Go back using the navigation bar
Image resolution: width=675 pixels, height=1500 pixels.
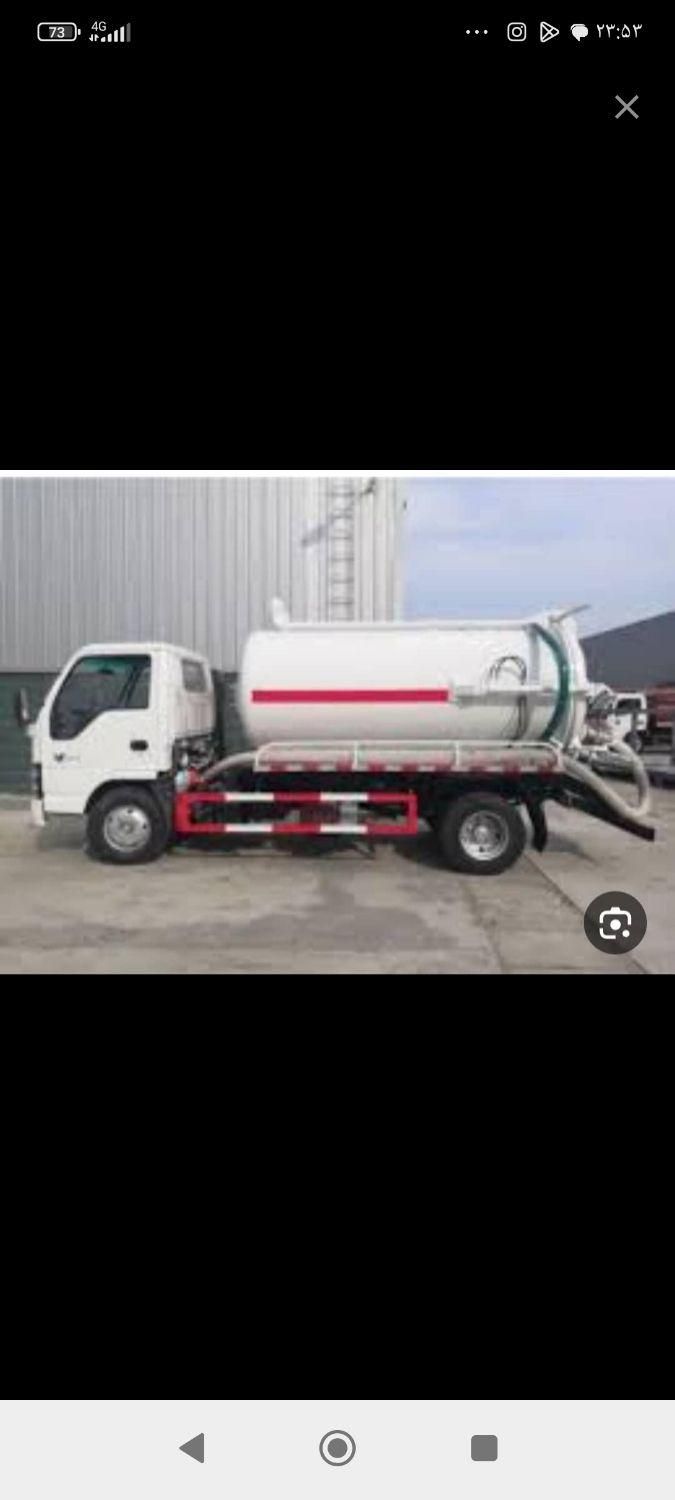[x=192, y=1447]
